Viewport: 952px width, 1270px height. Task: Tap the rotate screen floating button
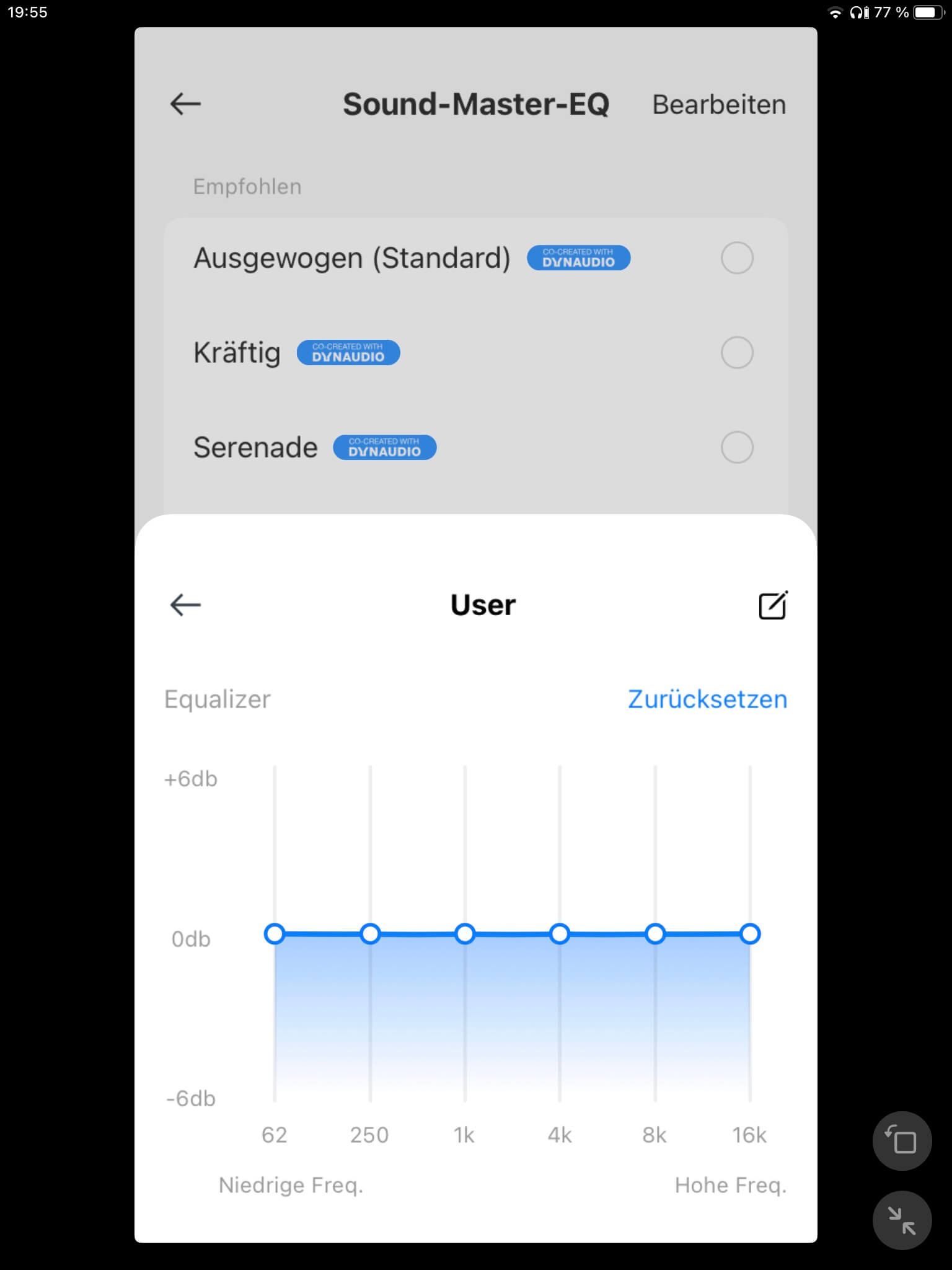coord(902,1141)
